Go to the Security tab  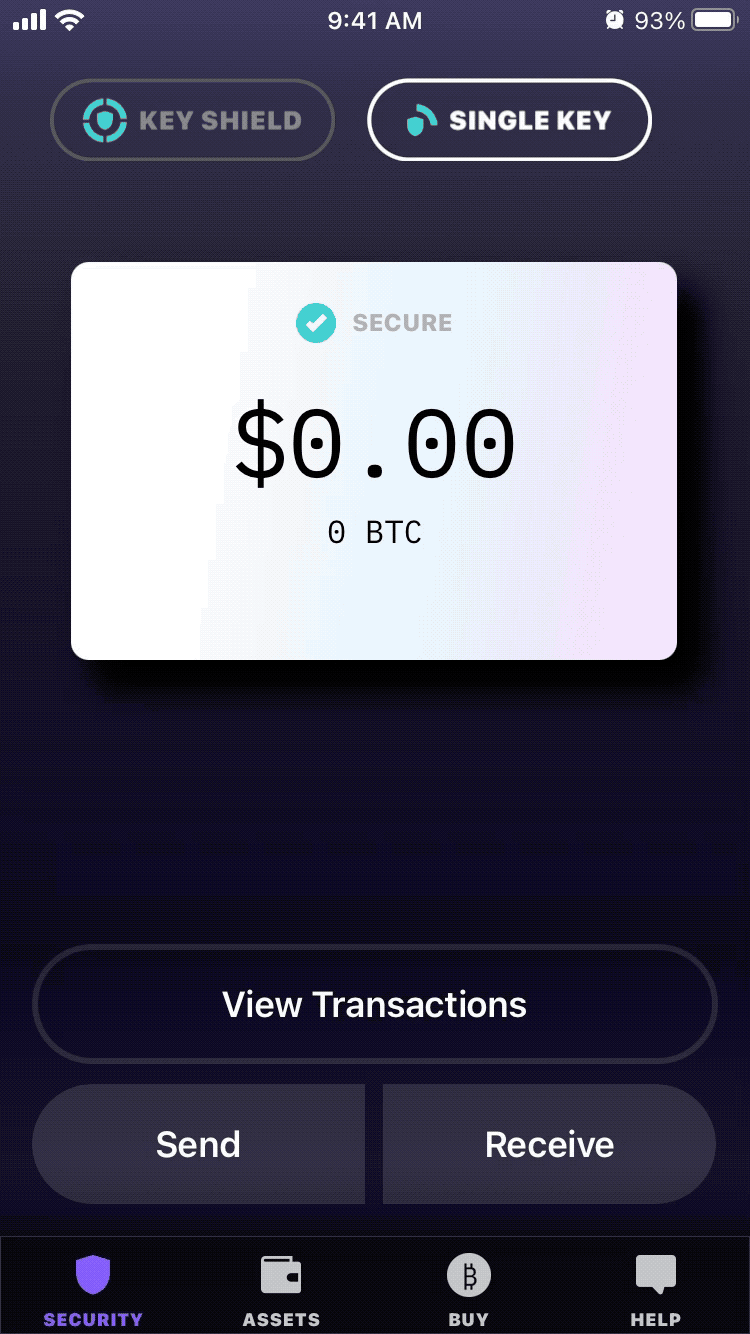[93, 1290]
